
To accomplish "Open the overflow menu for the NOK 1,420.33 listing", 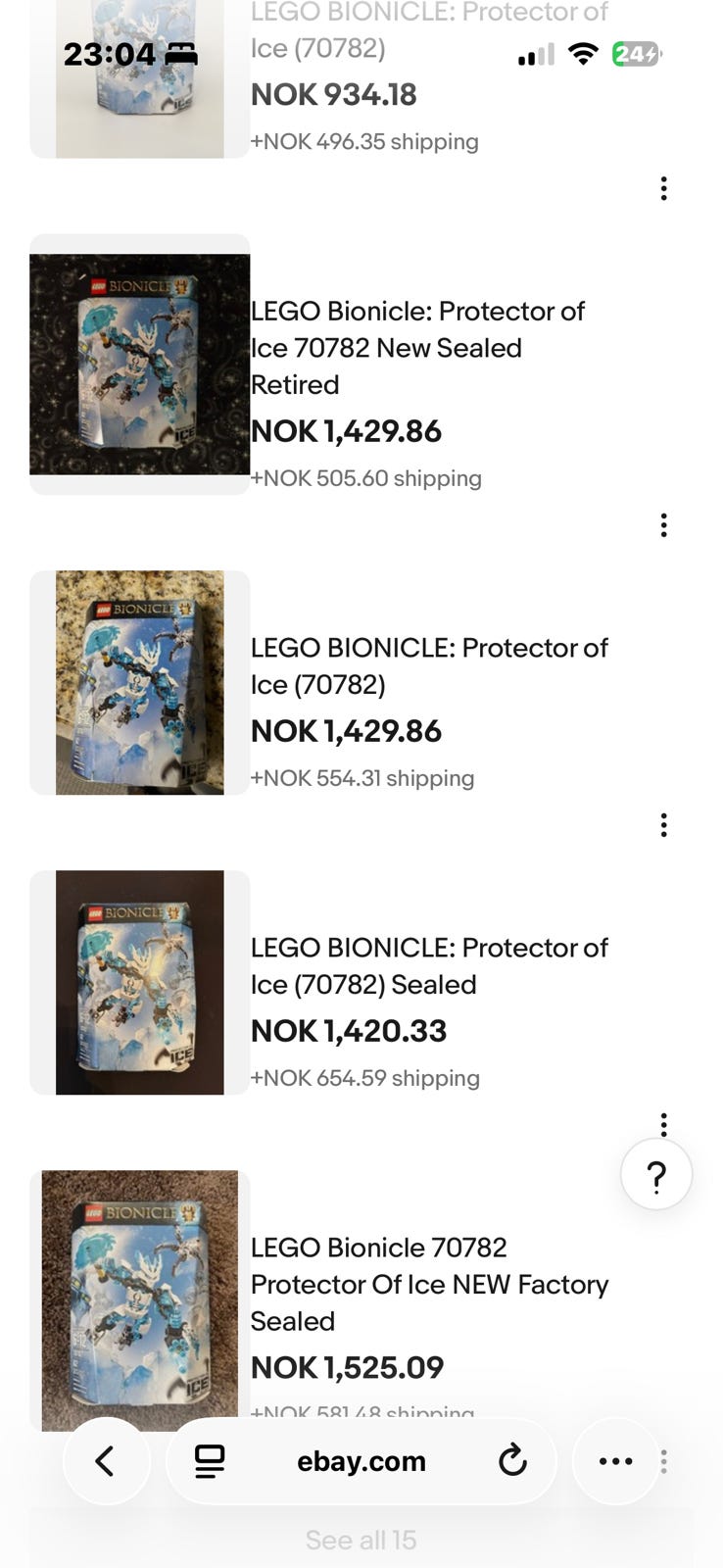I will pyautogui.click(x=663, y=1123).
